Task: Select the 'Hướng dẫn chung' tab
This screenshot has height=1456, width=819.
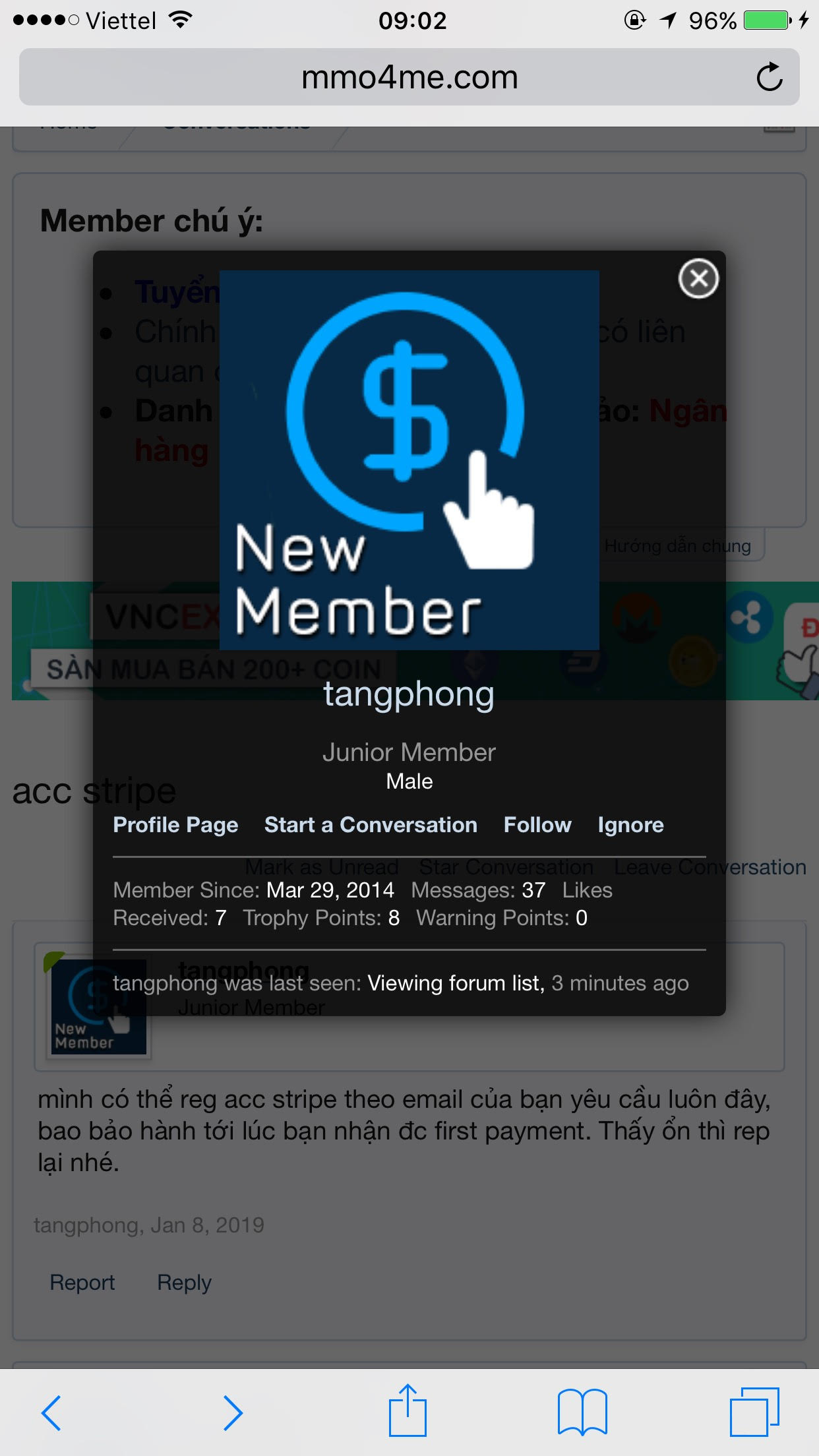Action: coord(677,545)
